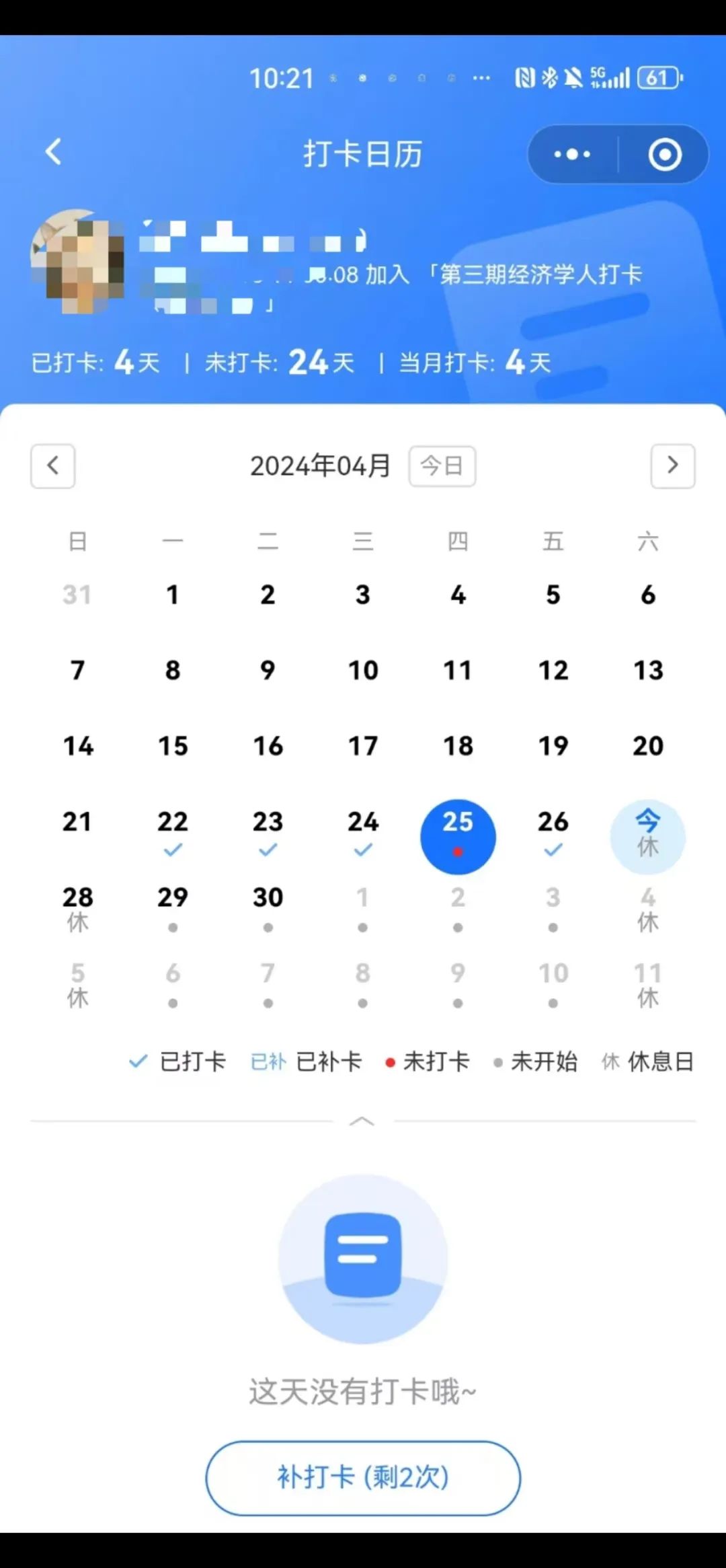Select April 26 on the calendar
Viewport: 726px width, 1568px height.
point(553,834)
